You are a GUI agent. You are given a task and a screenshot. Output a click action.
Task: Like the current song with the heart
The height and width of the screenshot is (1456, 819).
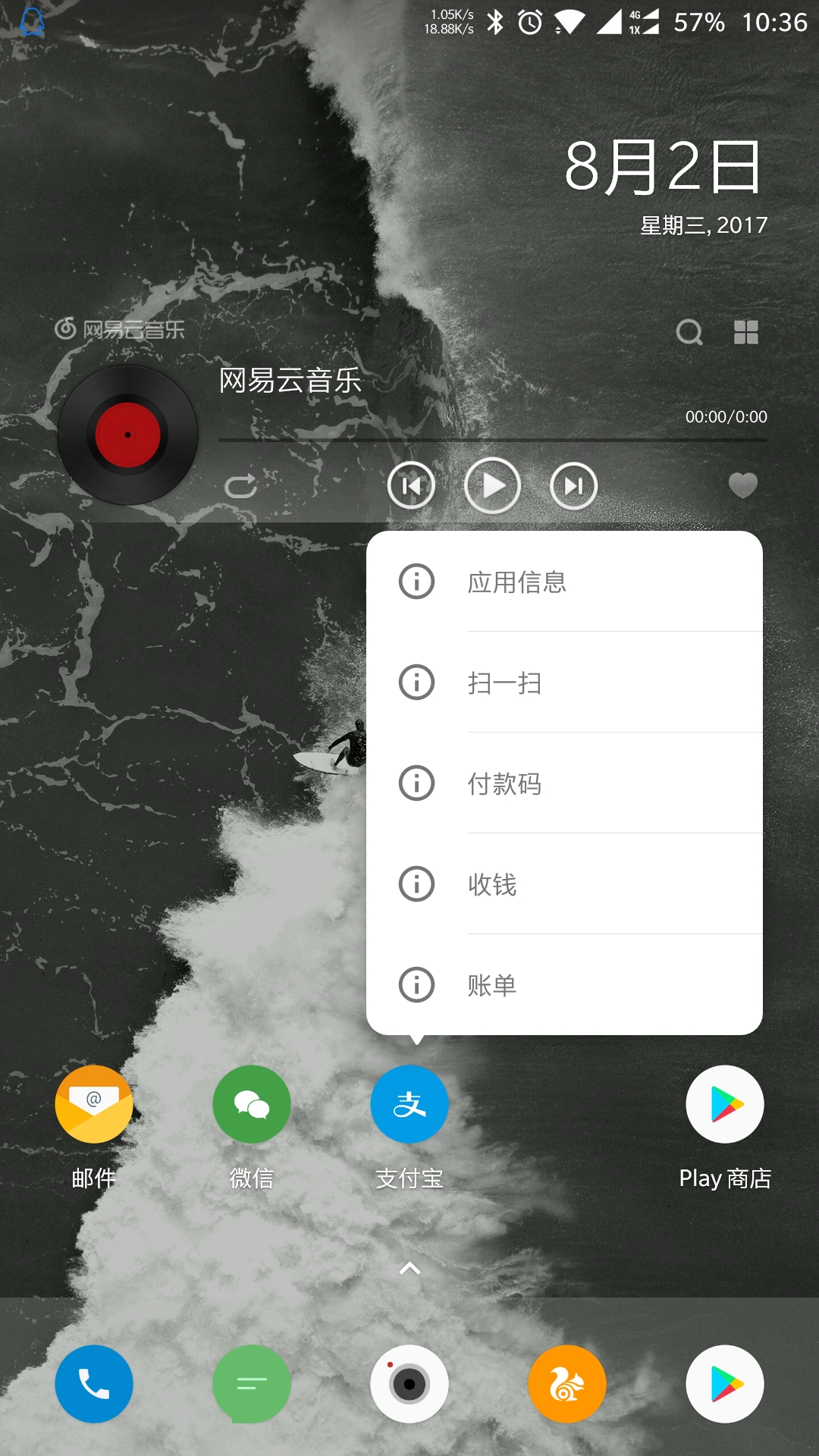click(743, 485)
